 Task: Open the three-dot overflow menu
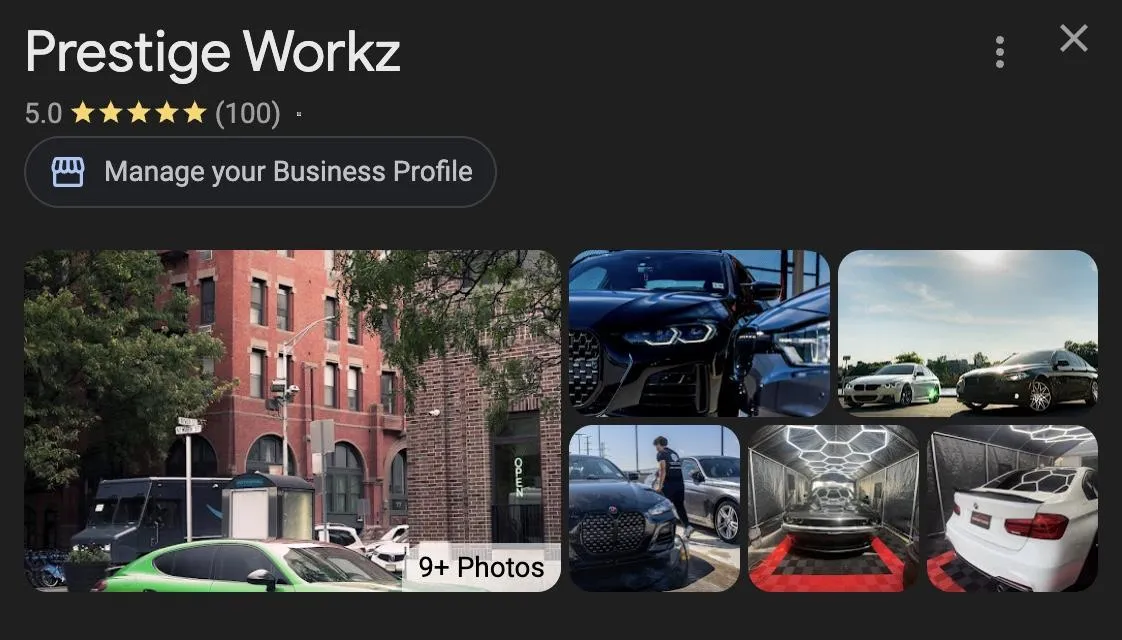point(1000,52)
